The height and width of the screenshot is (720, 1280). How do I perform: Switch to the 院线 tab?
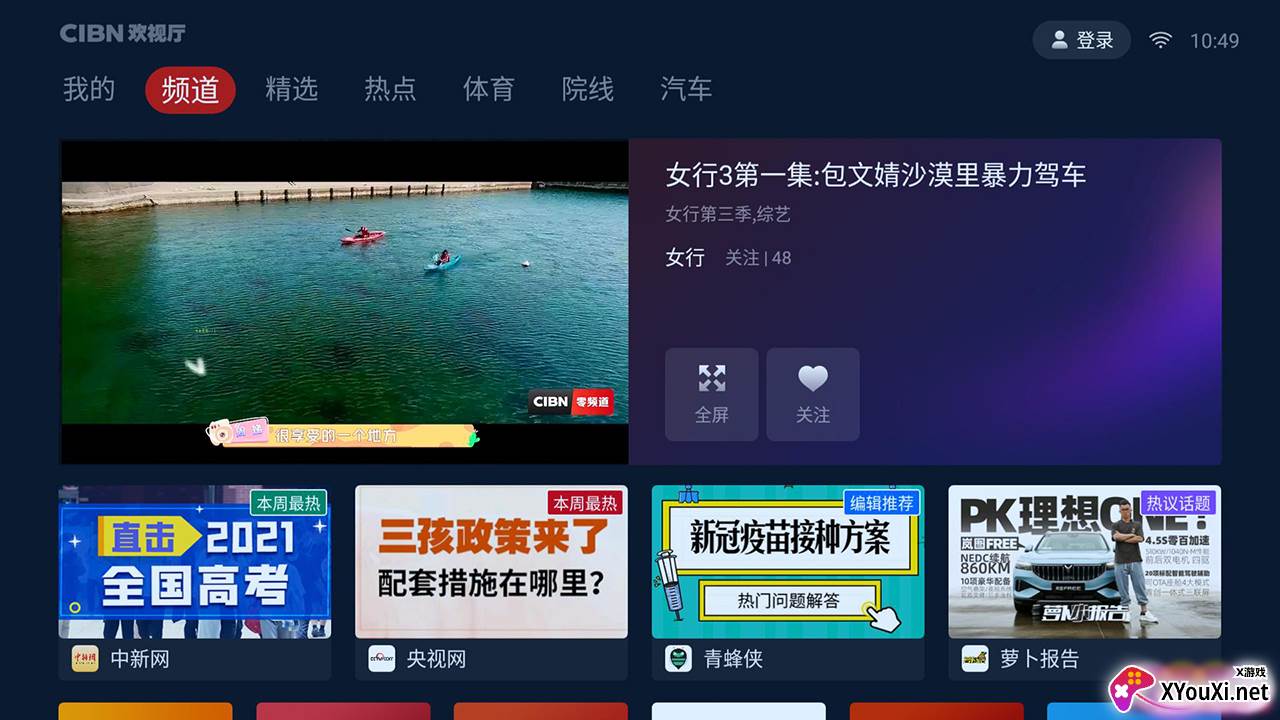(x=588, y=89)
